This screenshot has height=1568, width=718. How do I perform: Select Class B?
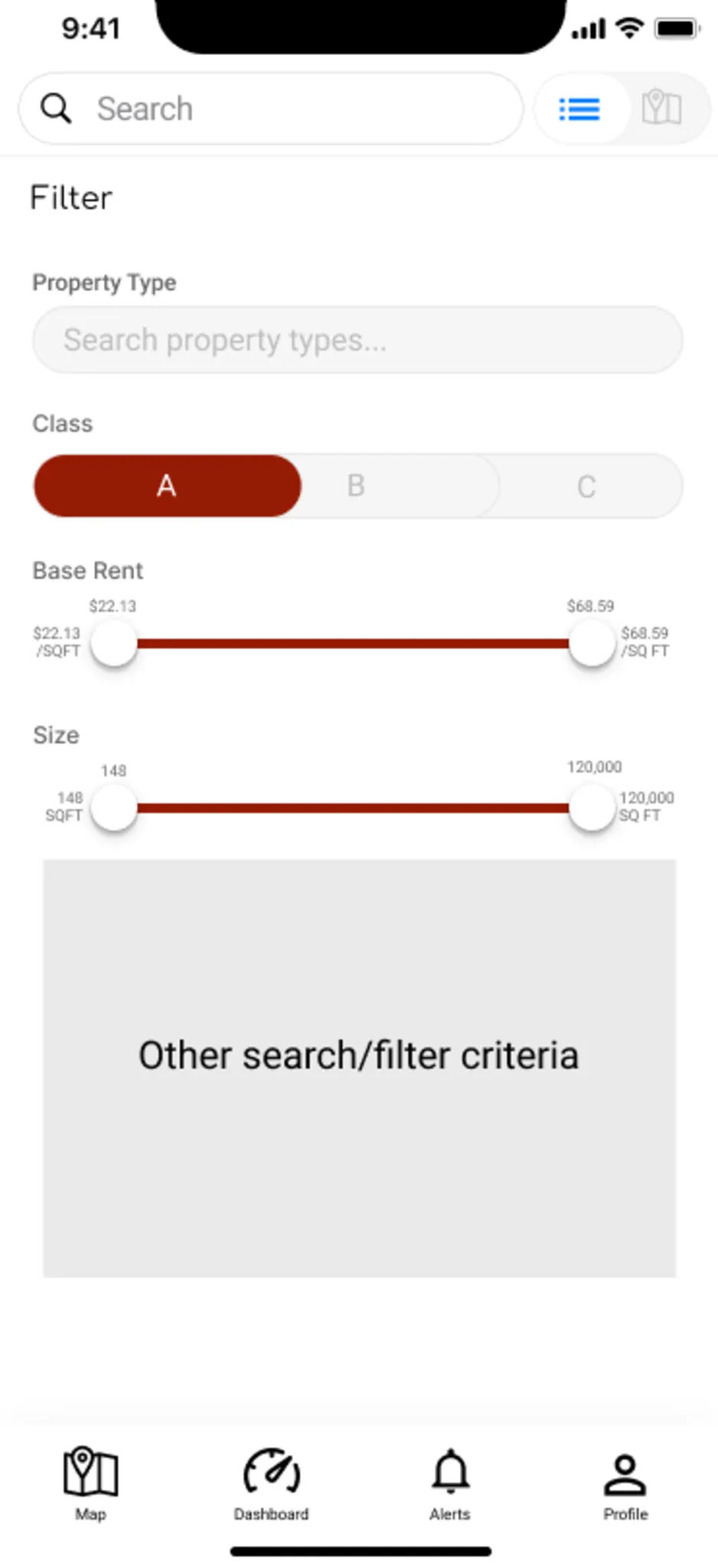pyautogui.click(x=357, y=485)
